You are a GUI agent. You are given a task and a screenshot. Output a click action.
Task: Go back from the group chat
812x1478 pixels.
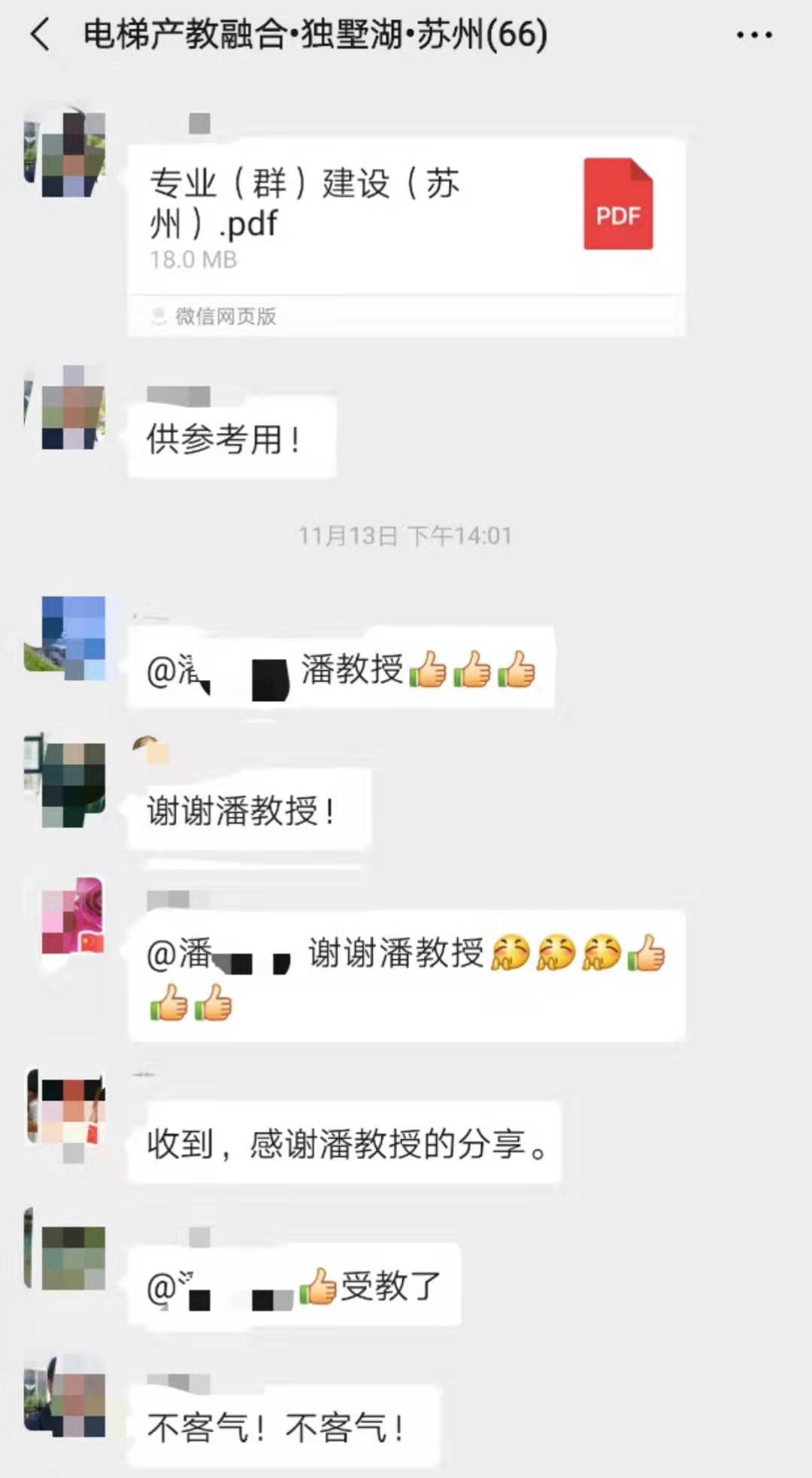point(41,35)
